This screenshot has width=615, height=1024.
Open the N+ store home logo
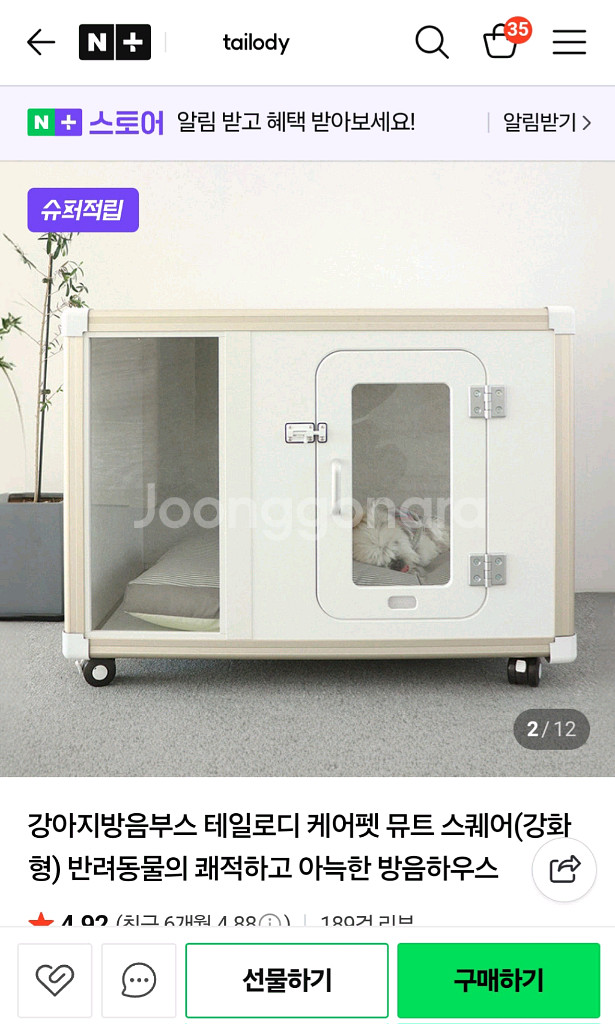pyautogui.click(x=115, y=42)
